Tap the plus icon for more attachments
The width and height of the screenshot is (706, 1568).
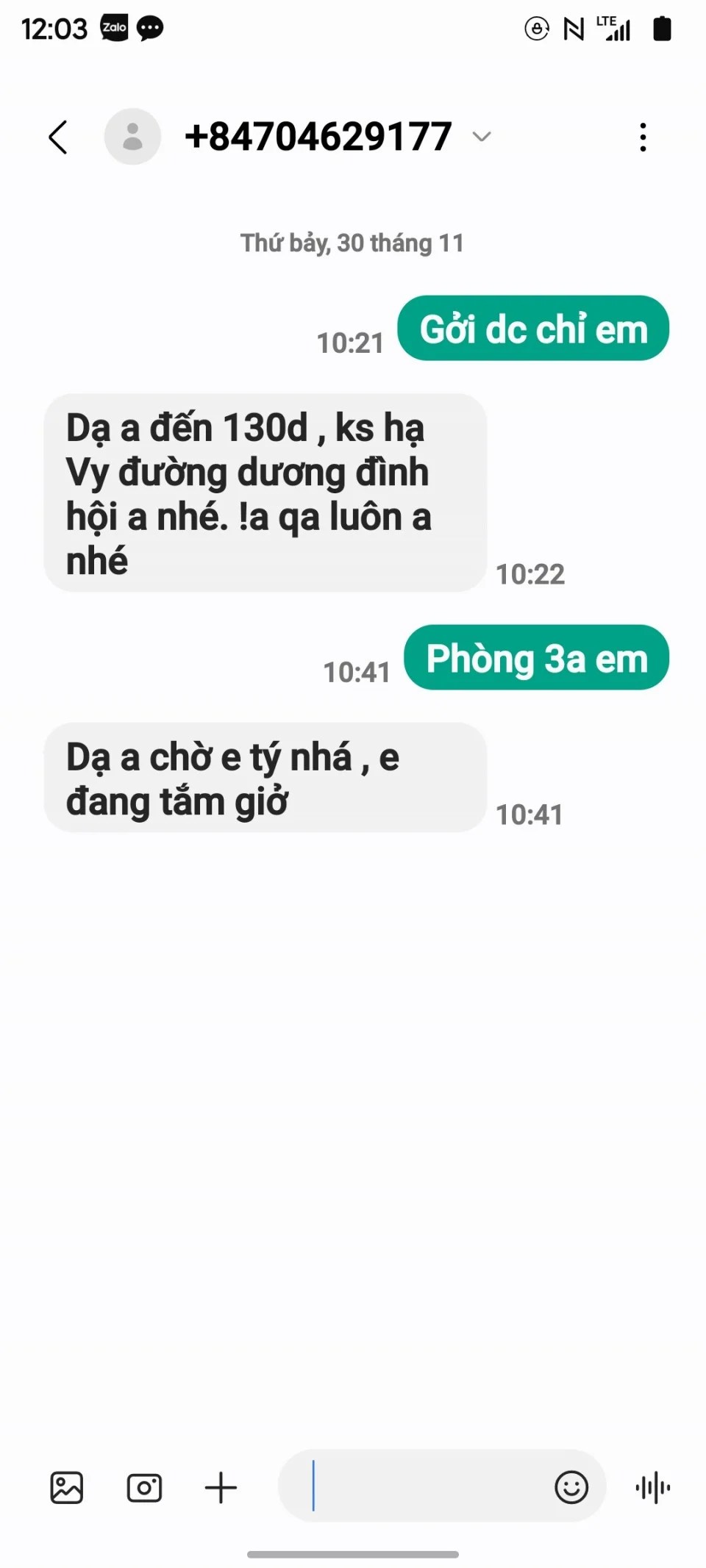pyautogui.click(x=221, y=1488)
